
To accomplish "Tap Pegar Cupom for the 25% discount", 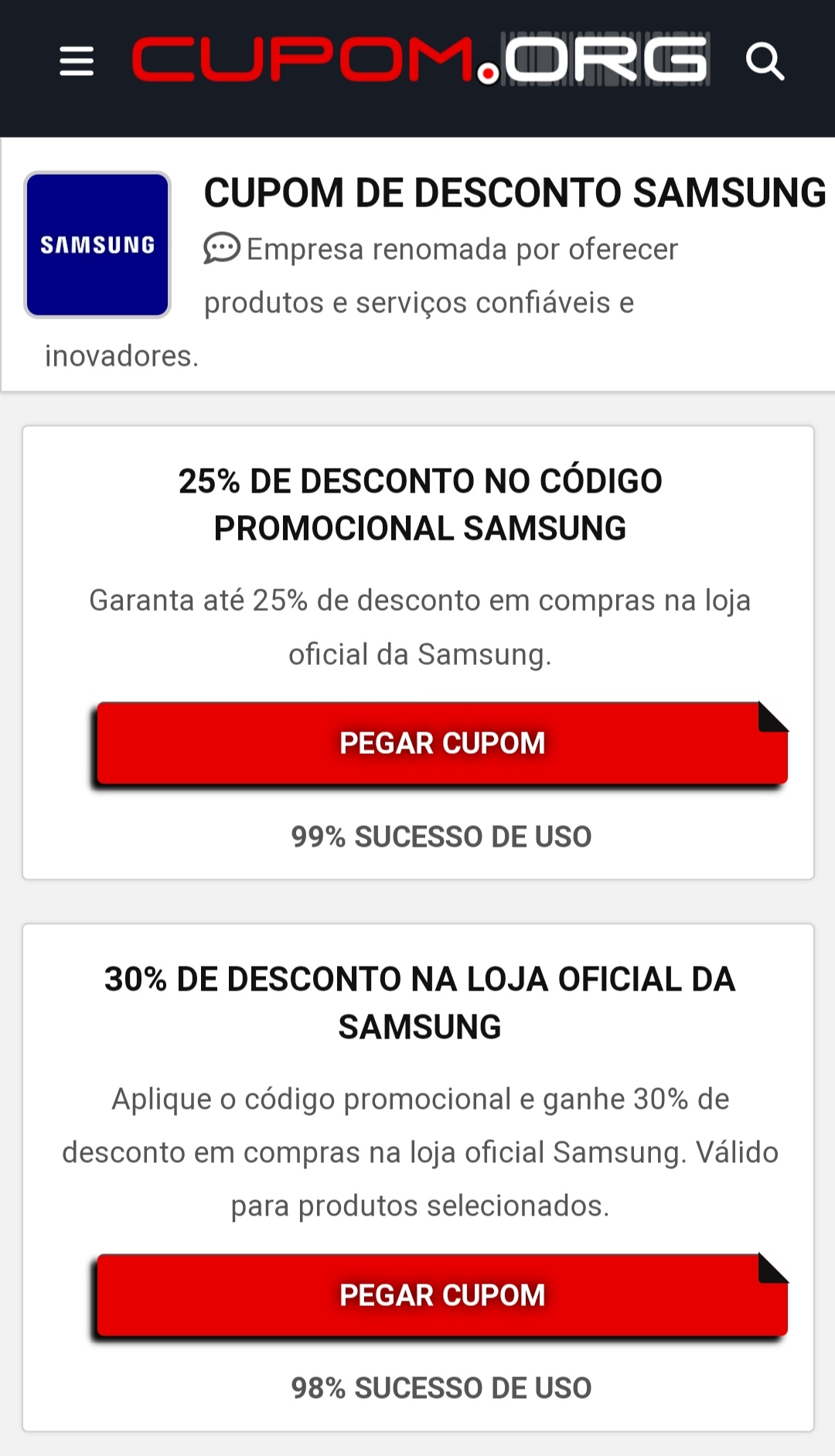I will coord(441,743).
